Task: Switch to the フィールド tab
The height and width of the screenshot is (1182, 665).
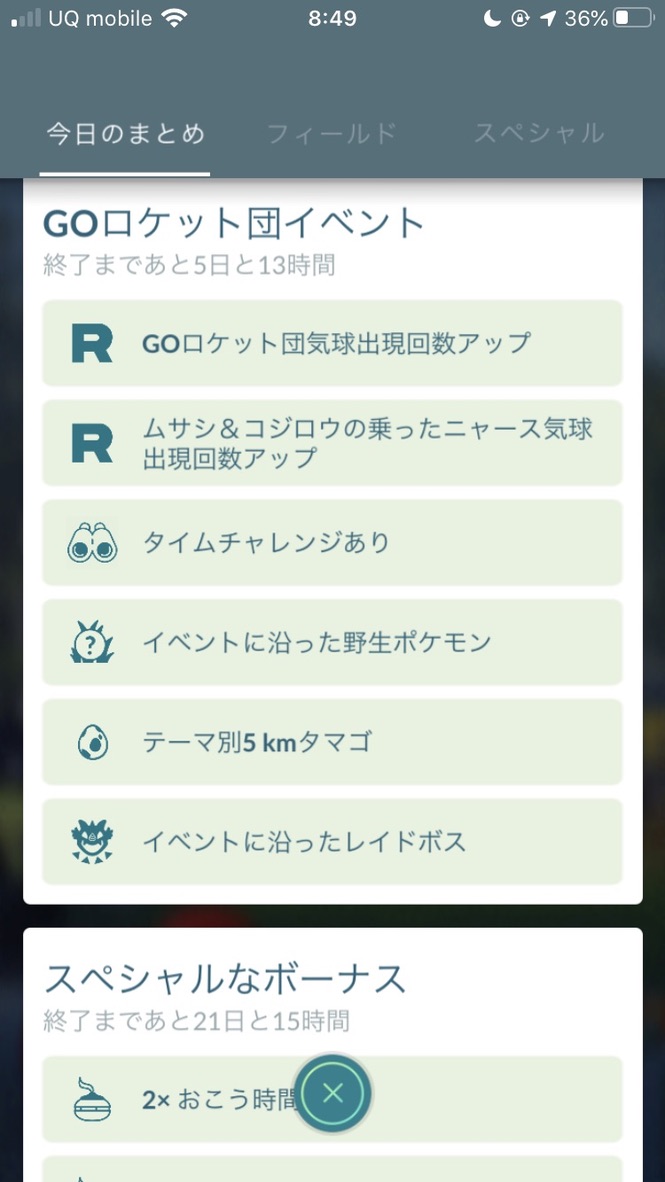Action: [332, 133]
